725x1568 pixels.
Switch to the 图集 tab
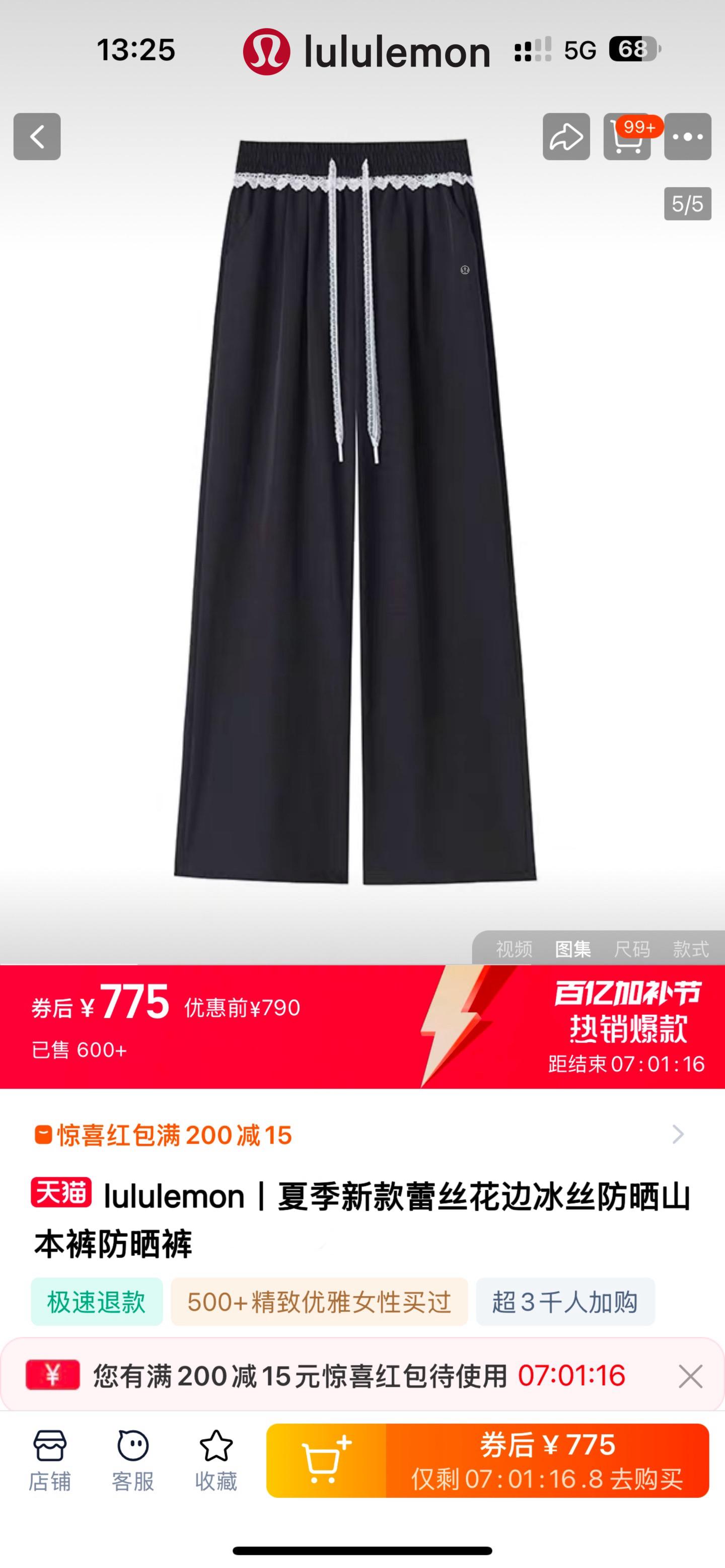[573, 948]
